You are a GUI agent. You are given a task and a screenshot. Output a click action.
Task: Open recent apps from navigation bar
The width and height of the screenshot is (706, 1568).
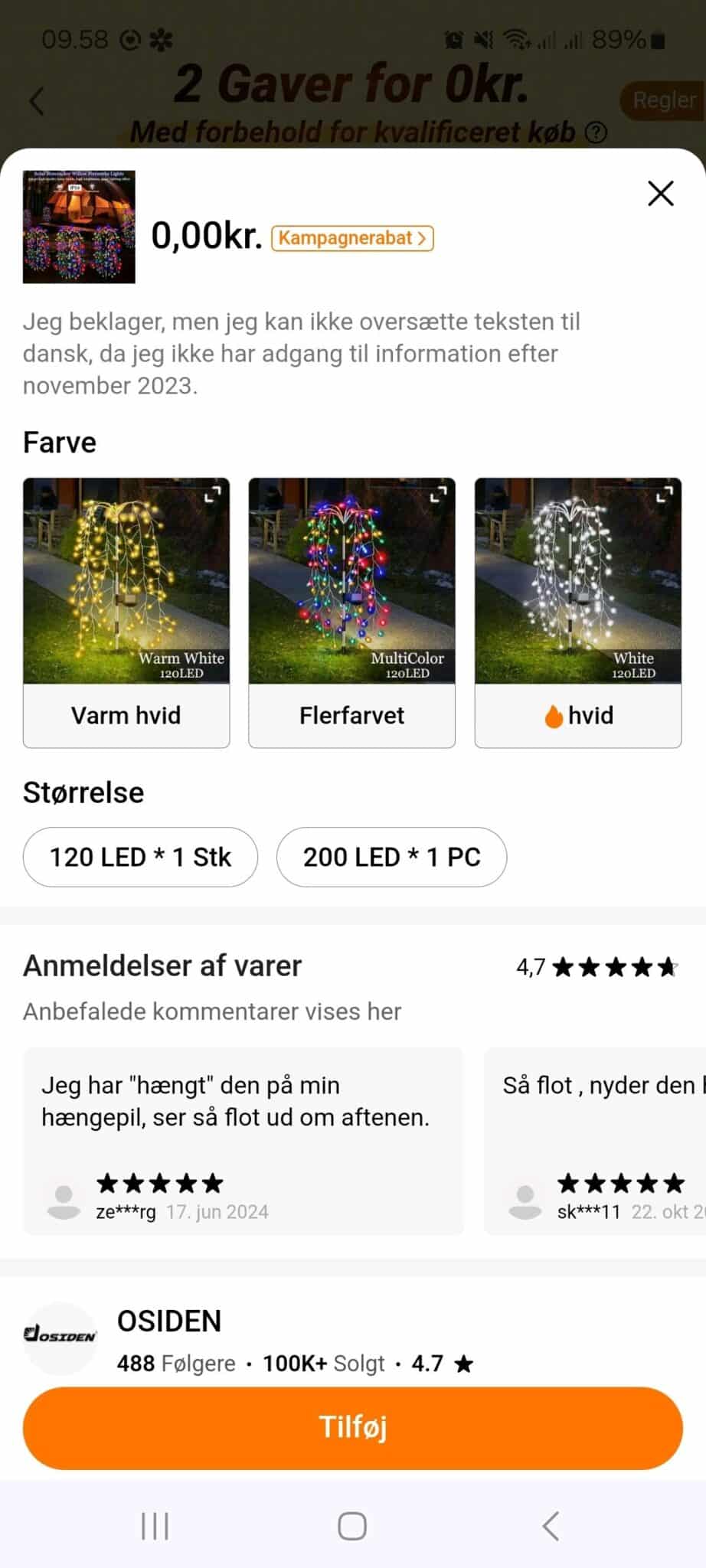tap(155, 1526)
